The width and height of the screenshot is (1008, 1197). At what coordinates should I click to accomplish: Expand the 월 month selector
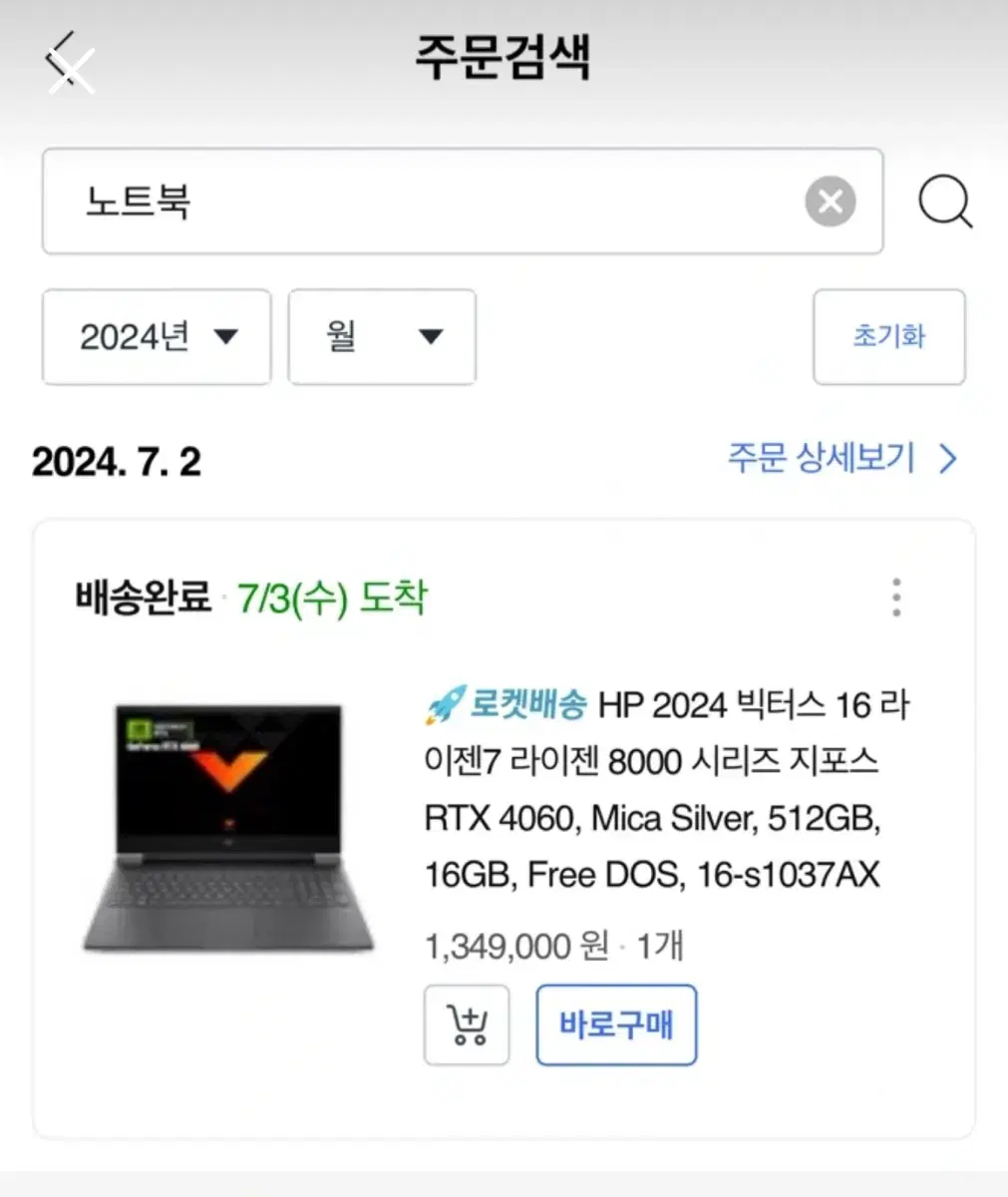(x=382, y=337)
